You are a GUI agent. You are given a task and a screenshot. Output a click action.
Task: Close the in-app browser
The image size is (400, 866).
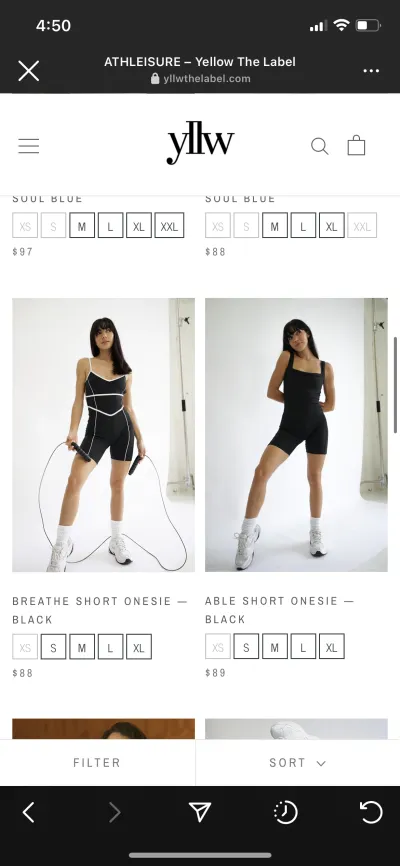coord(29,71)
